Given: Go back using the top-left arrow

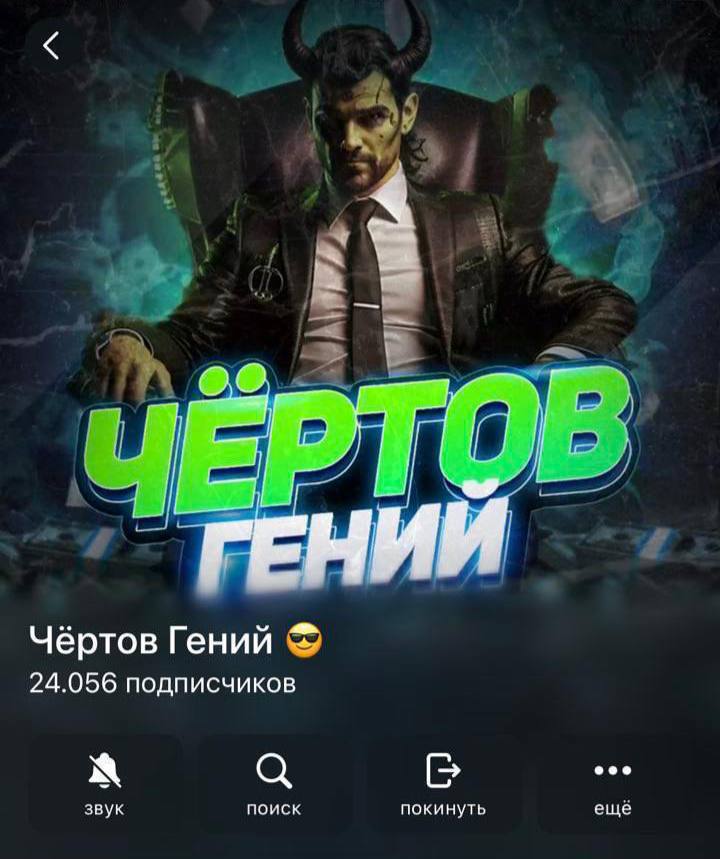Looking at the screenshot, I should pyautogui.click(x=51, y=45).
